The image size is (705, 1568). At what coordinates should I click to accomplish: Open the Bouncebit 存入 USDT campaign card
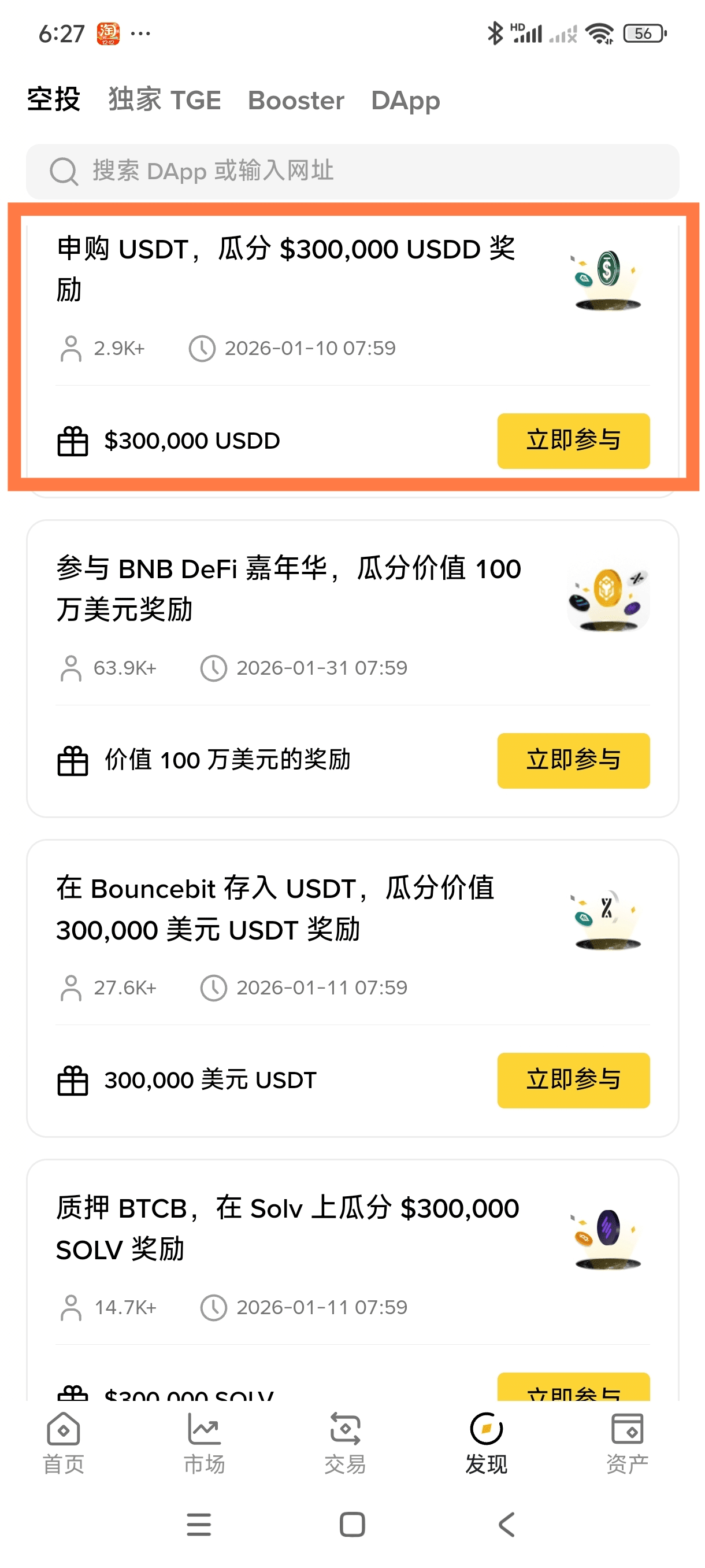[275, 909]
